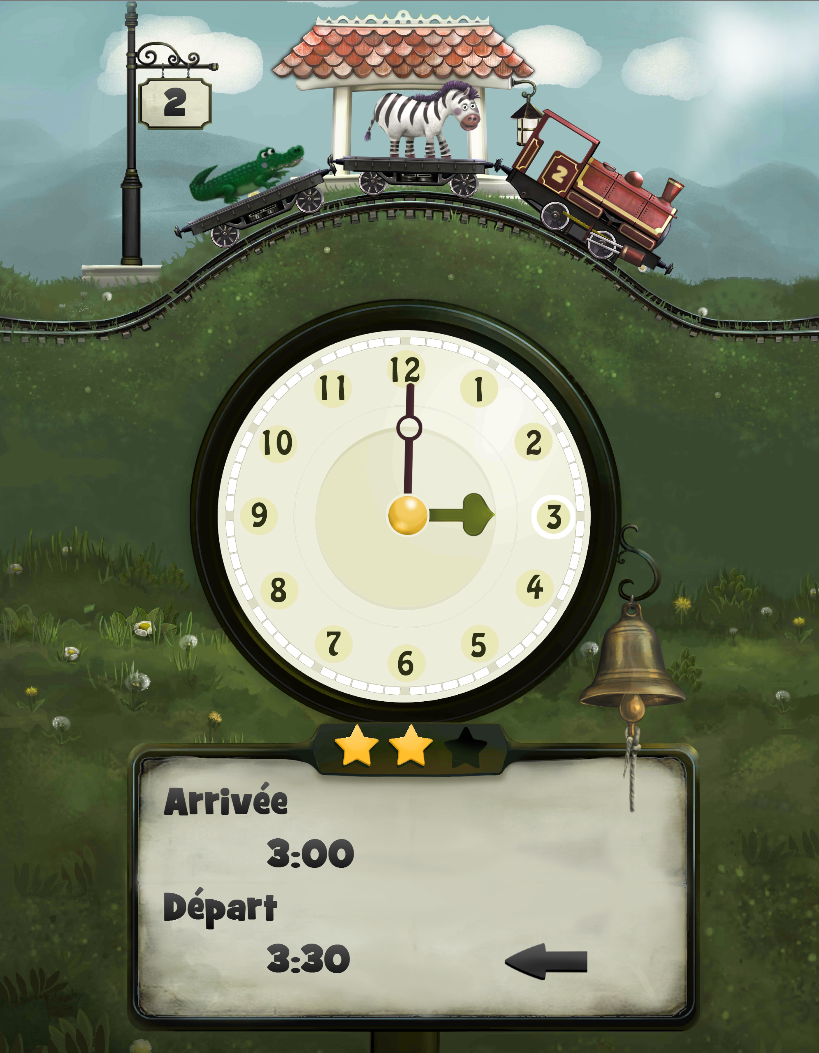Choose number 1 on the clock face
The height and width of the screenshot is (1053, 819).
point(479,390)
